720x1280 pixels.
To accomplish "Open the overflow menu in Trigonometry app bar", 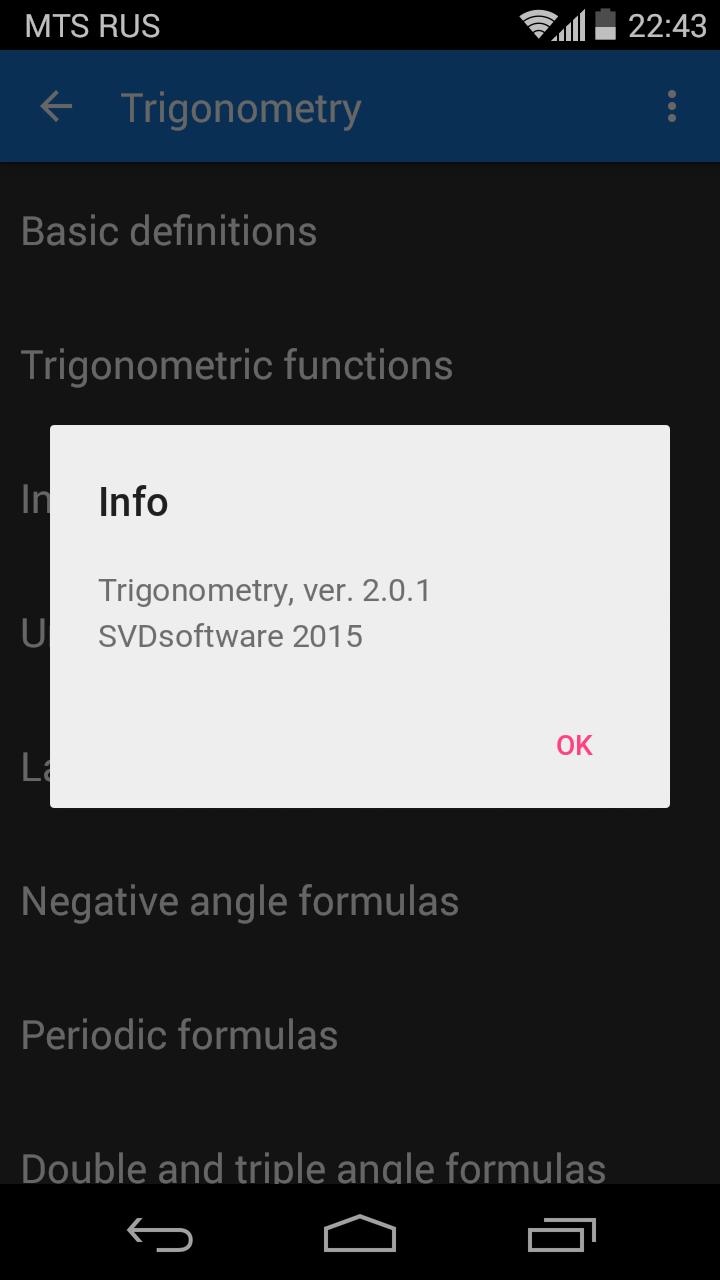I will [x=670, y=106].
